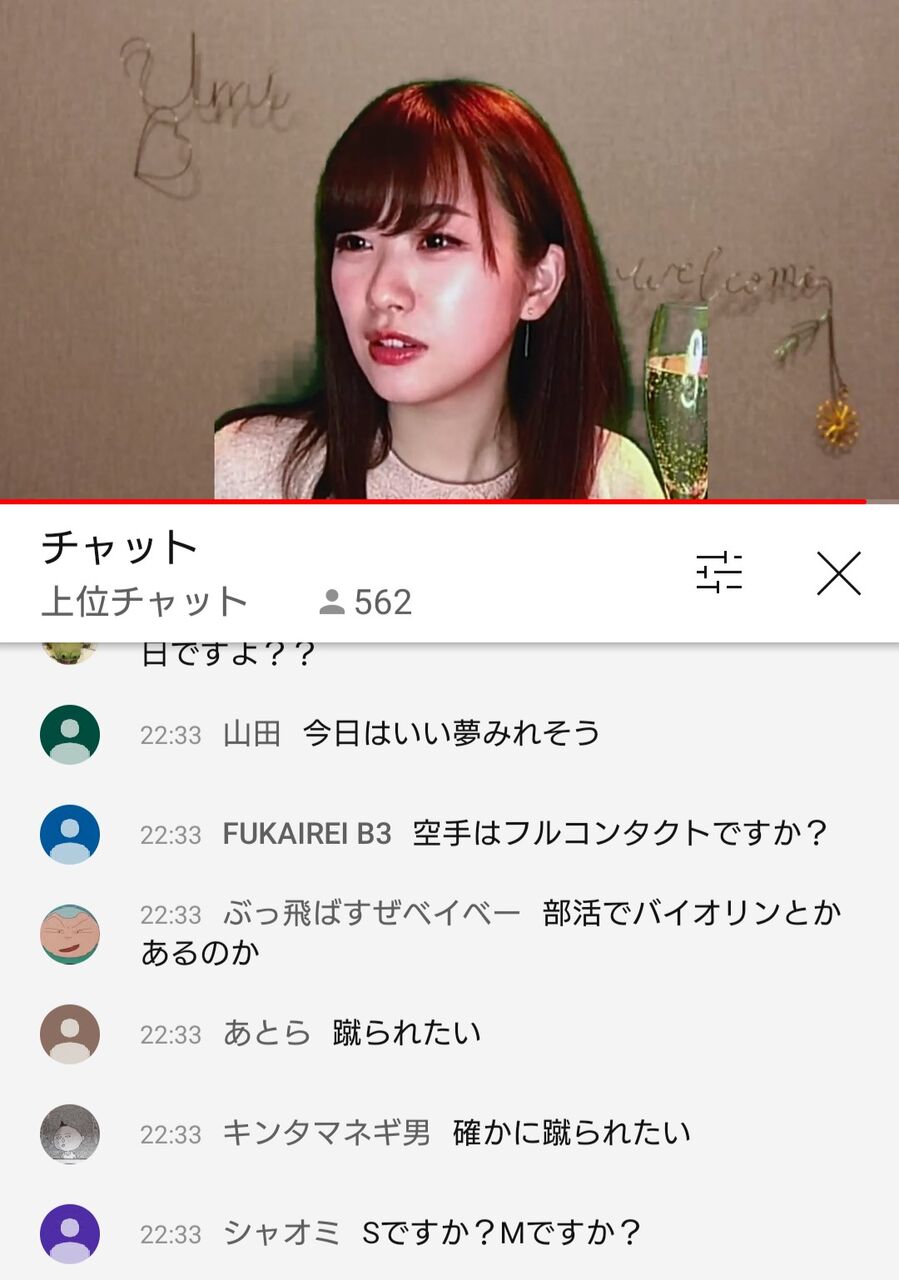Open 山田's profile via username
The height and width of the screenshot is (1280, 899).
(254, 733)
